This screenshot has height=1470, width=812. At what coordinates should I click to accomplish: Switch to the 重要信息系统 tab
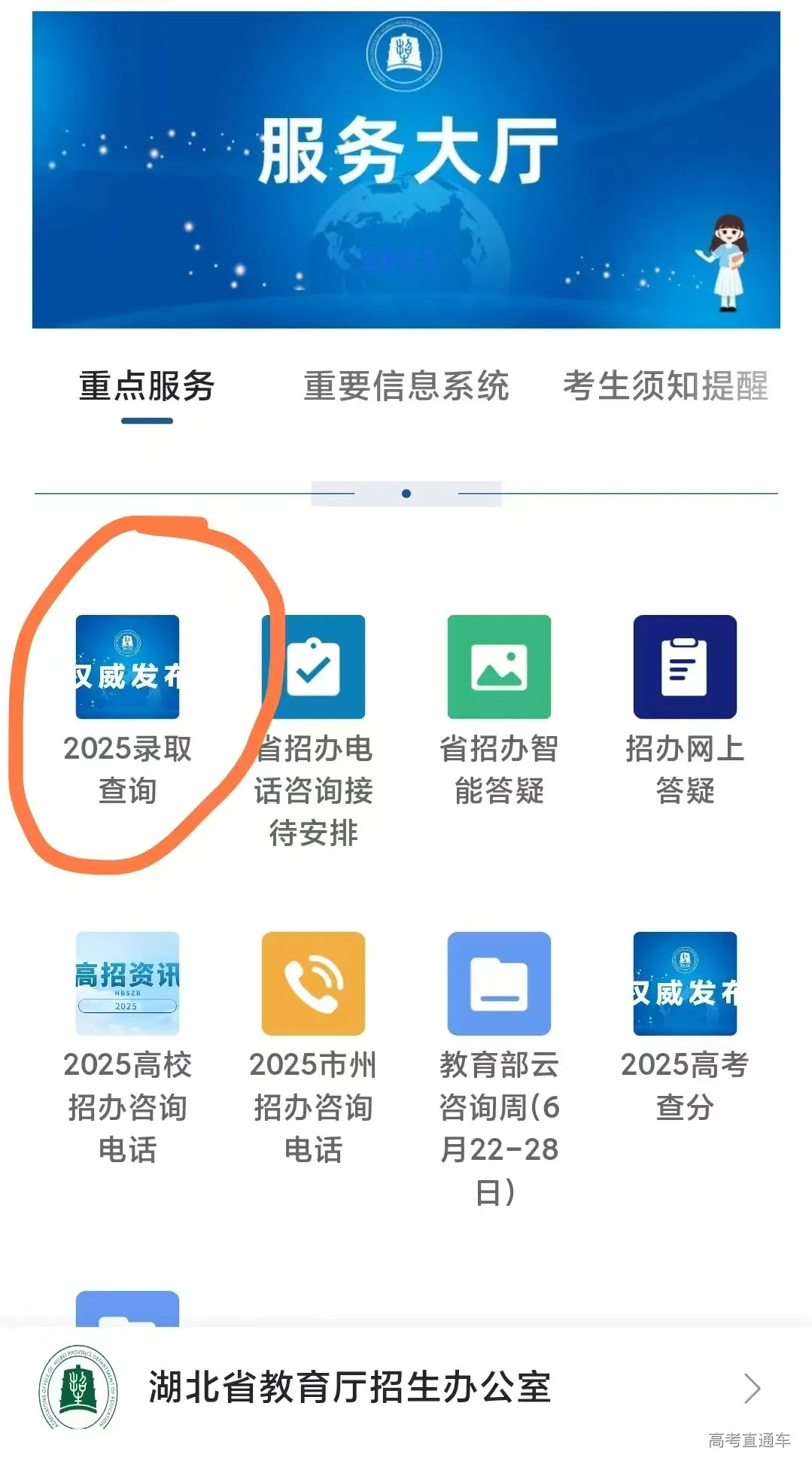[x=406, y=385]
